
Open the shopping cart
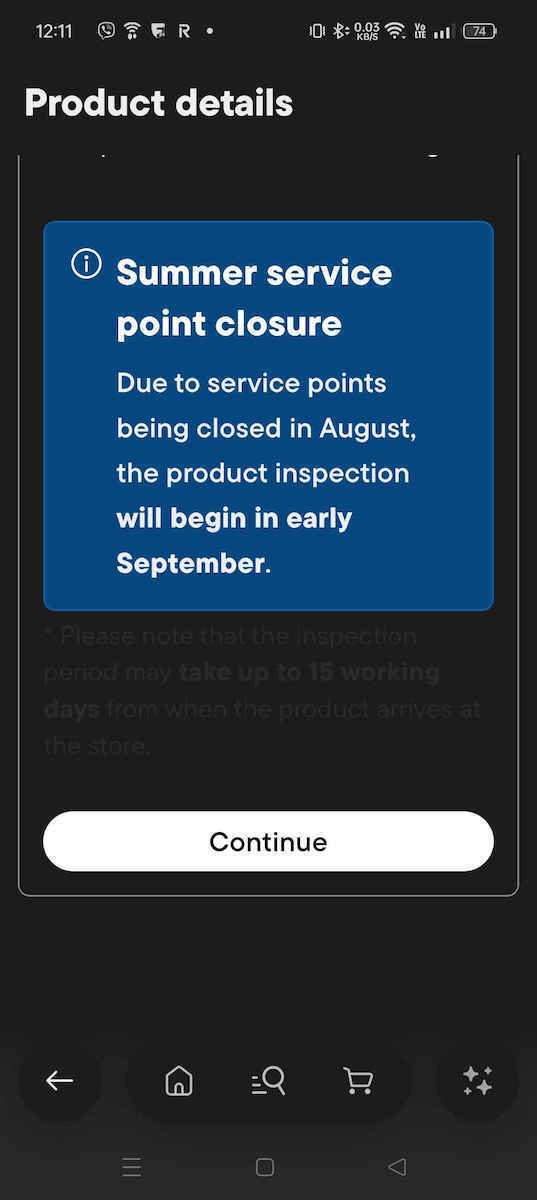357,1080
